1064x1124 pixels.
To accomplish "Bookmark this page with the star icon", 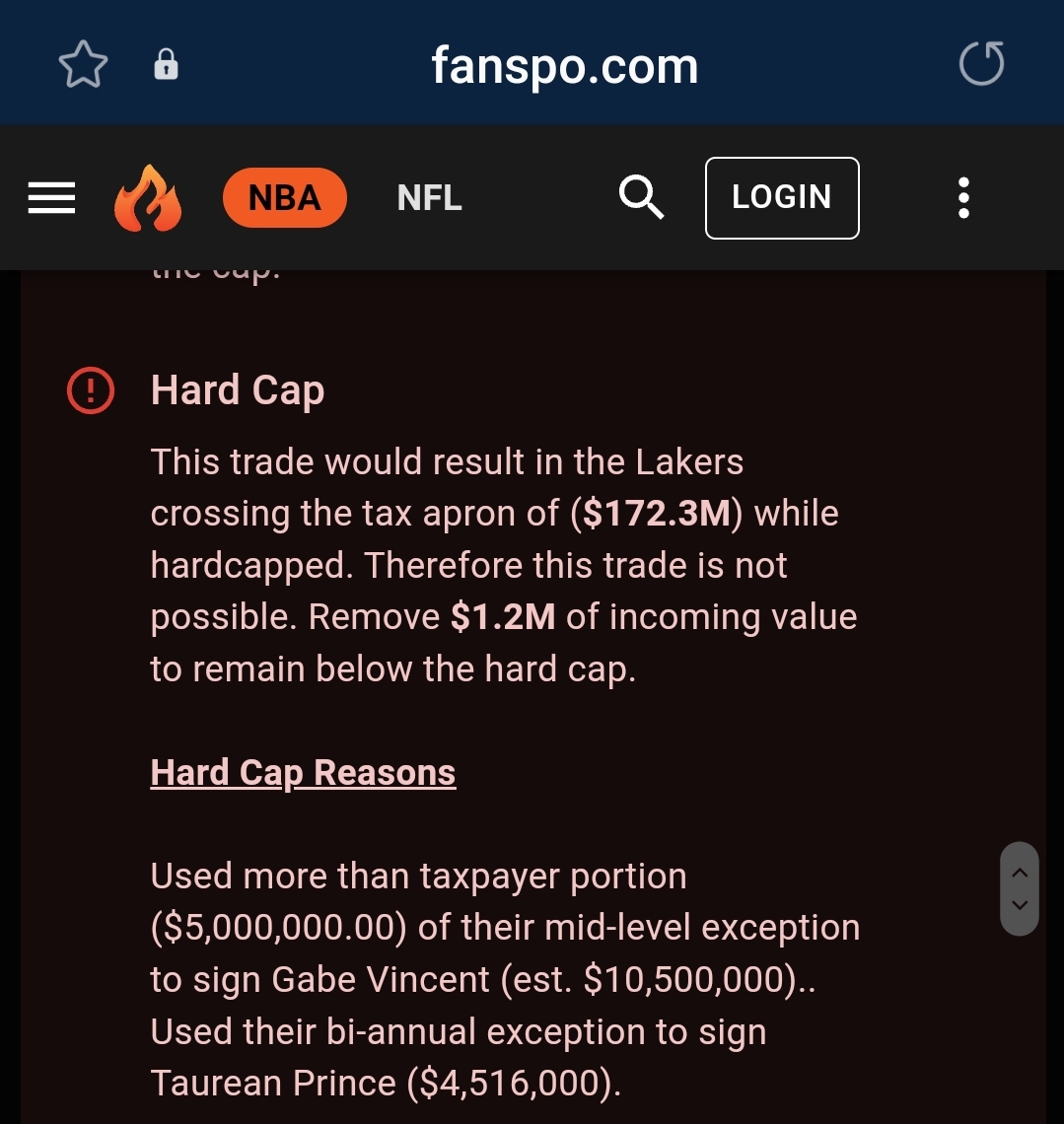I will pos(83,65).
